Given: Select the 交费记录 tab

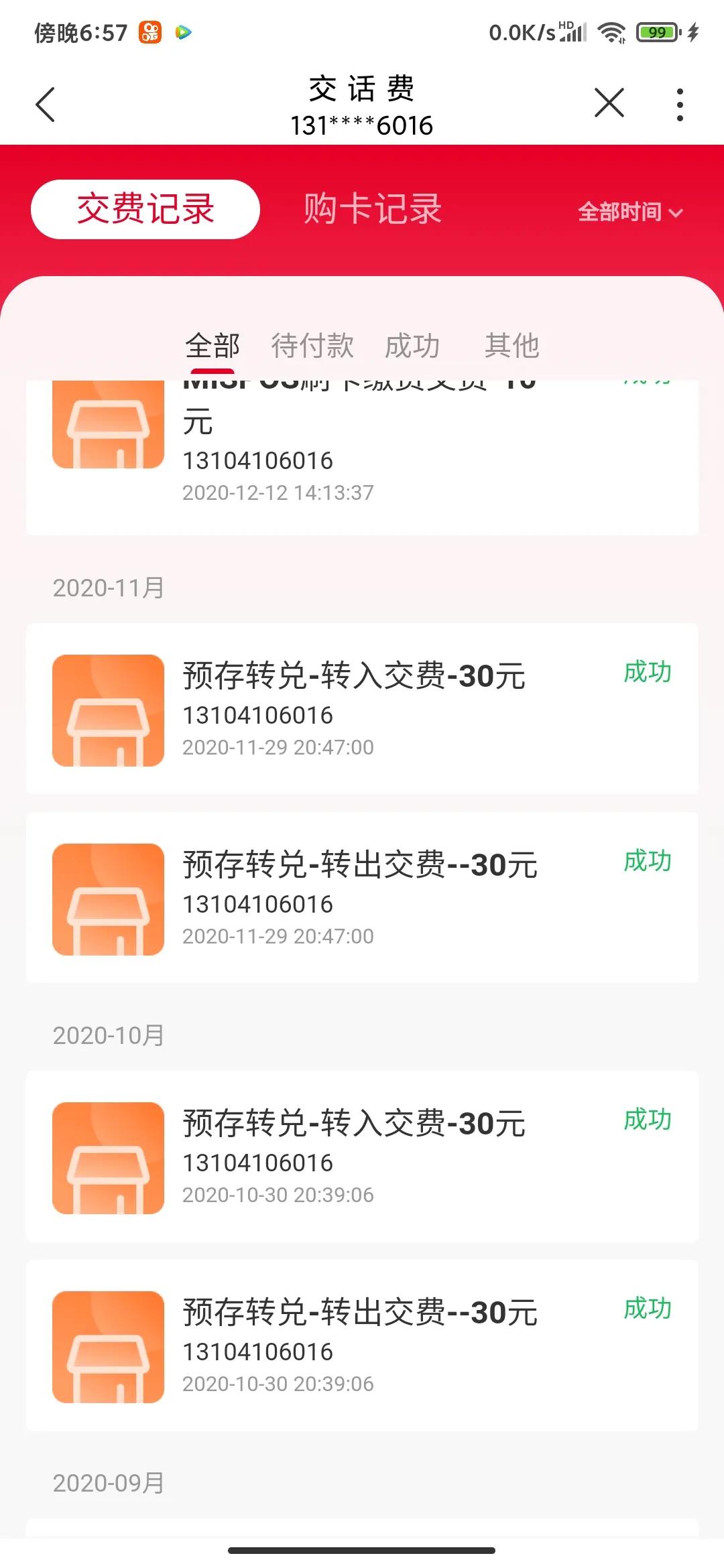Looking at the screenshot, I should tap(145, 208).
